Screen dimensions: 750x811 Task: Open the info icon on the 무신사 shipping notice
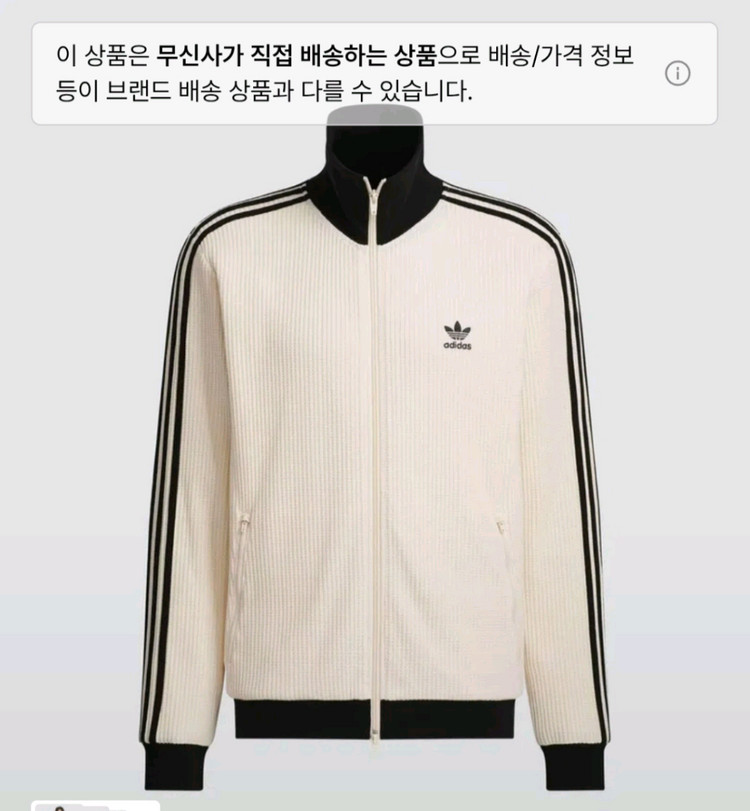point(678,73)
